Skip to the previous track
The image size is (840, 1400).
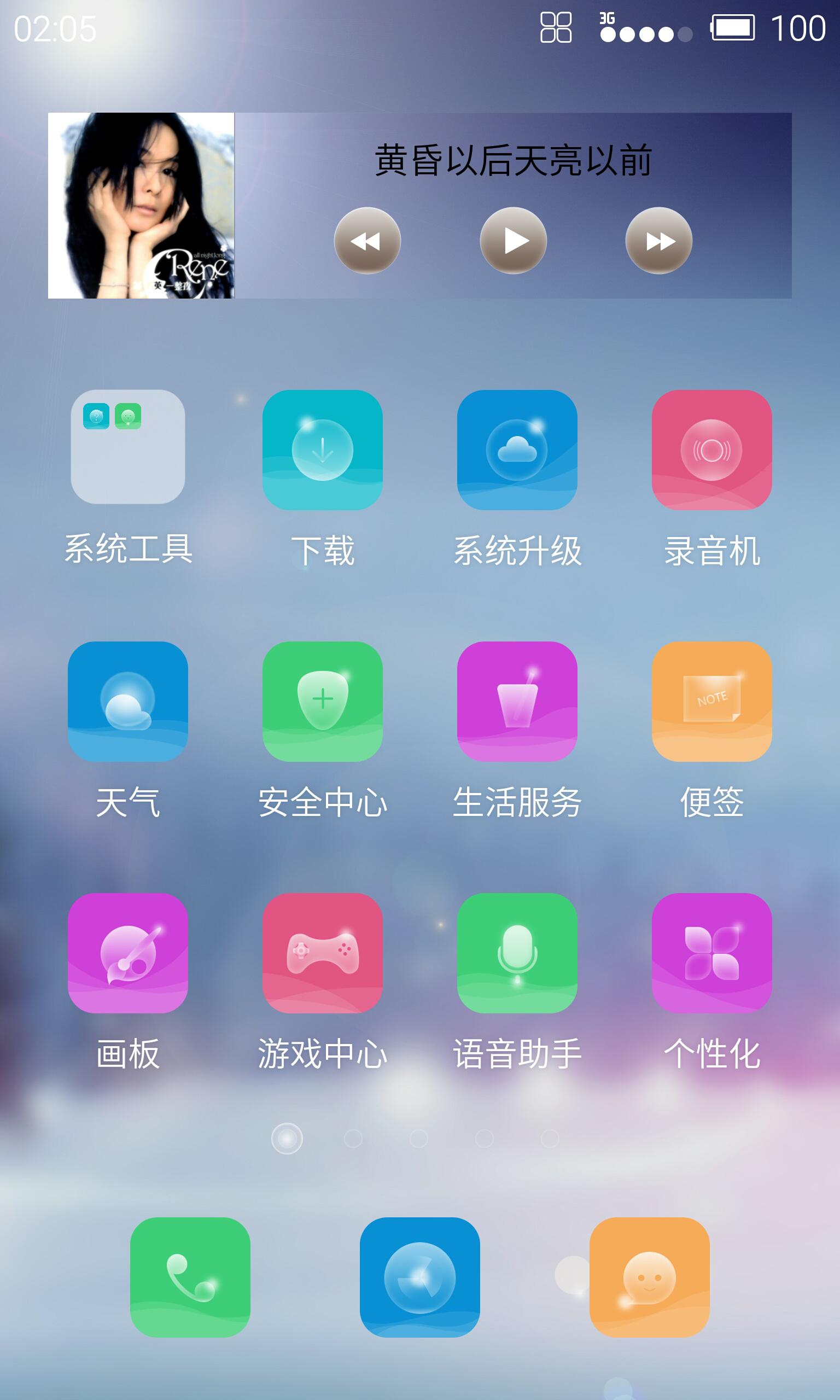pyautogui.click(x=367, y=241)
